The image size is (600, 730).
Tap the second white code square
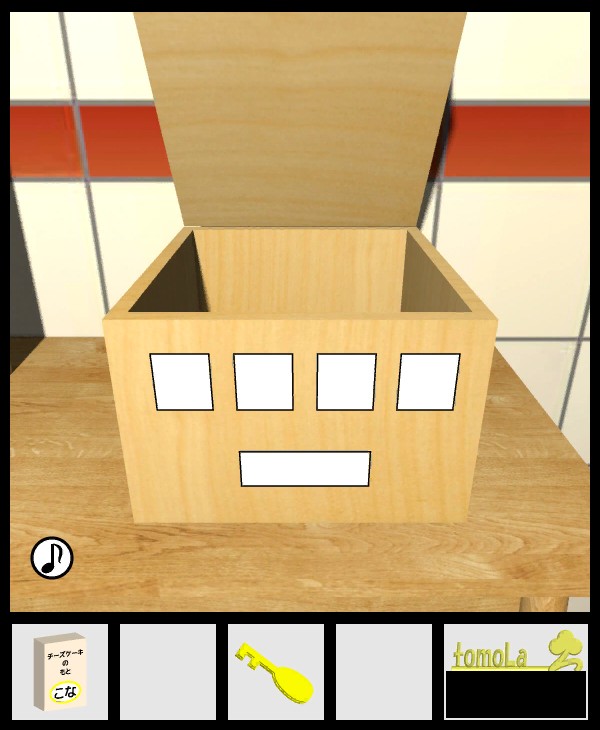[x=264, y=382]
